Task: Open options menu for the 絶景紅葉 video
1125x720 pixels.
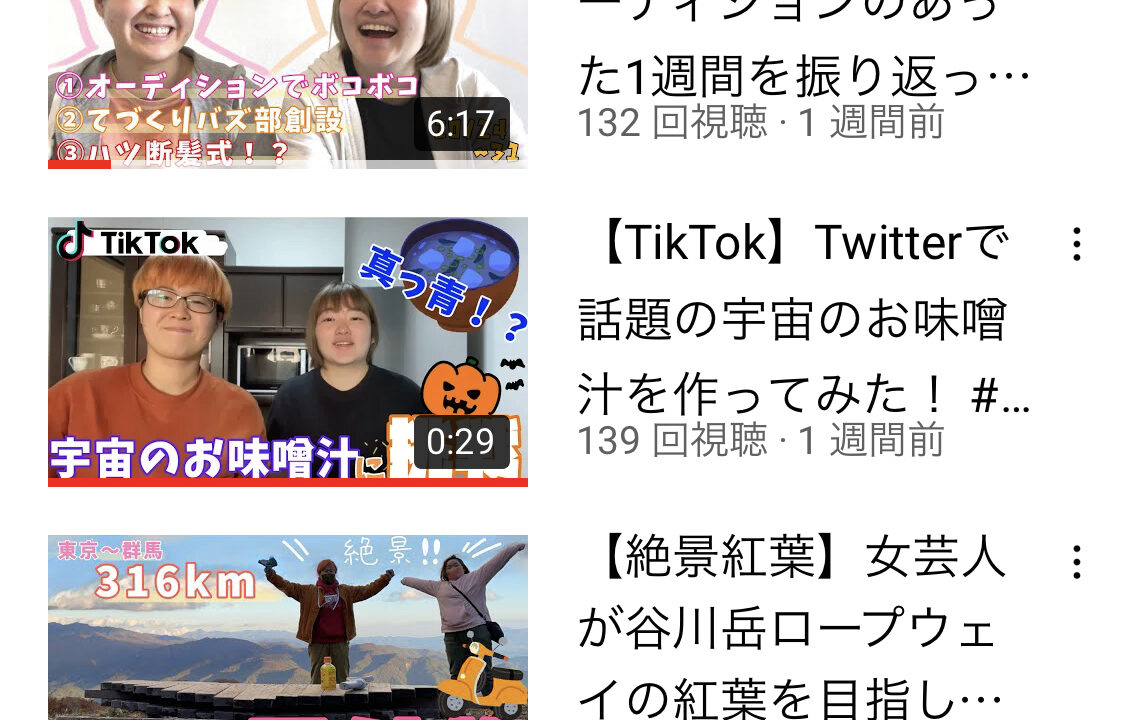Action: (1076, 562)
